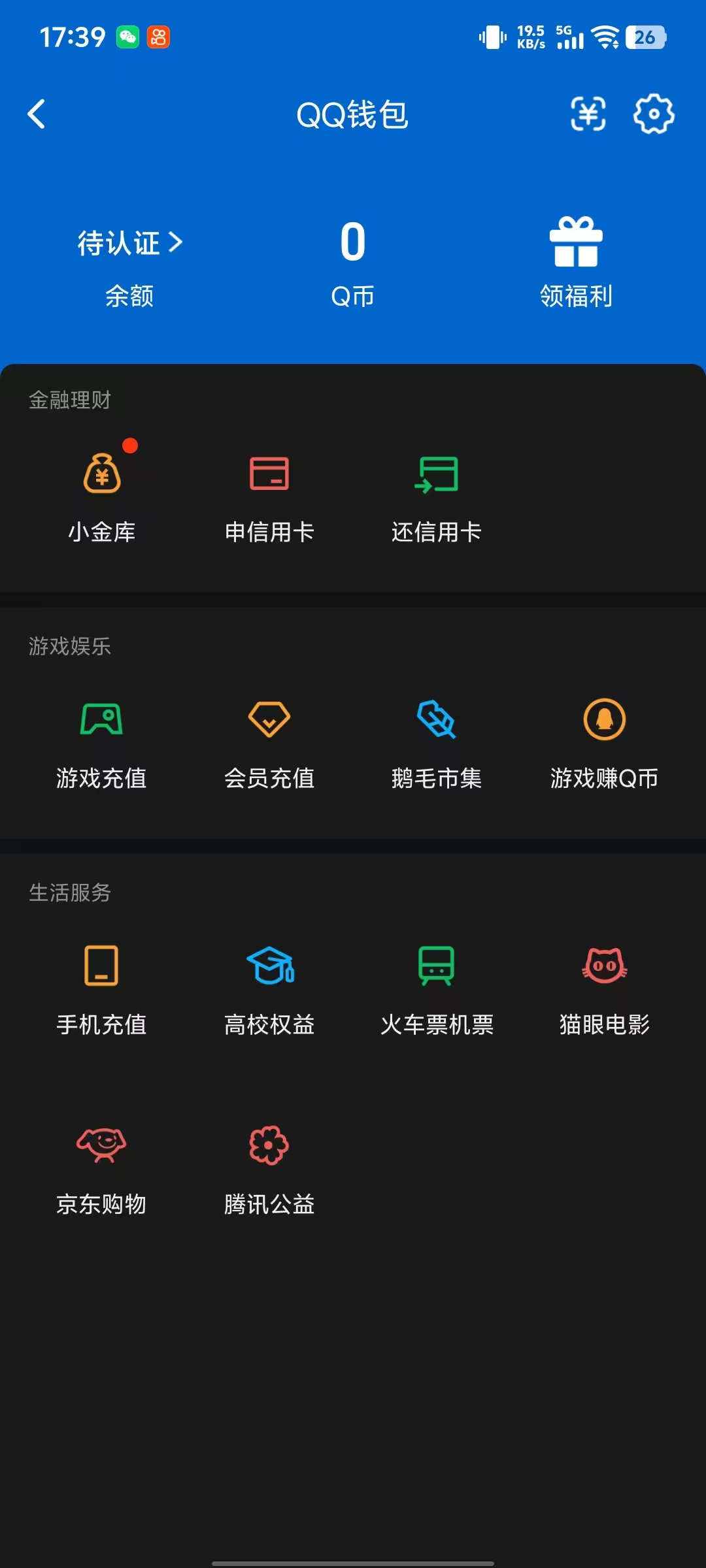
Task: Open the transaction record icon
Action: [588, 114]
